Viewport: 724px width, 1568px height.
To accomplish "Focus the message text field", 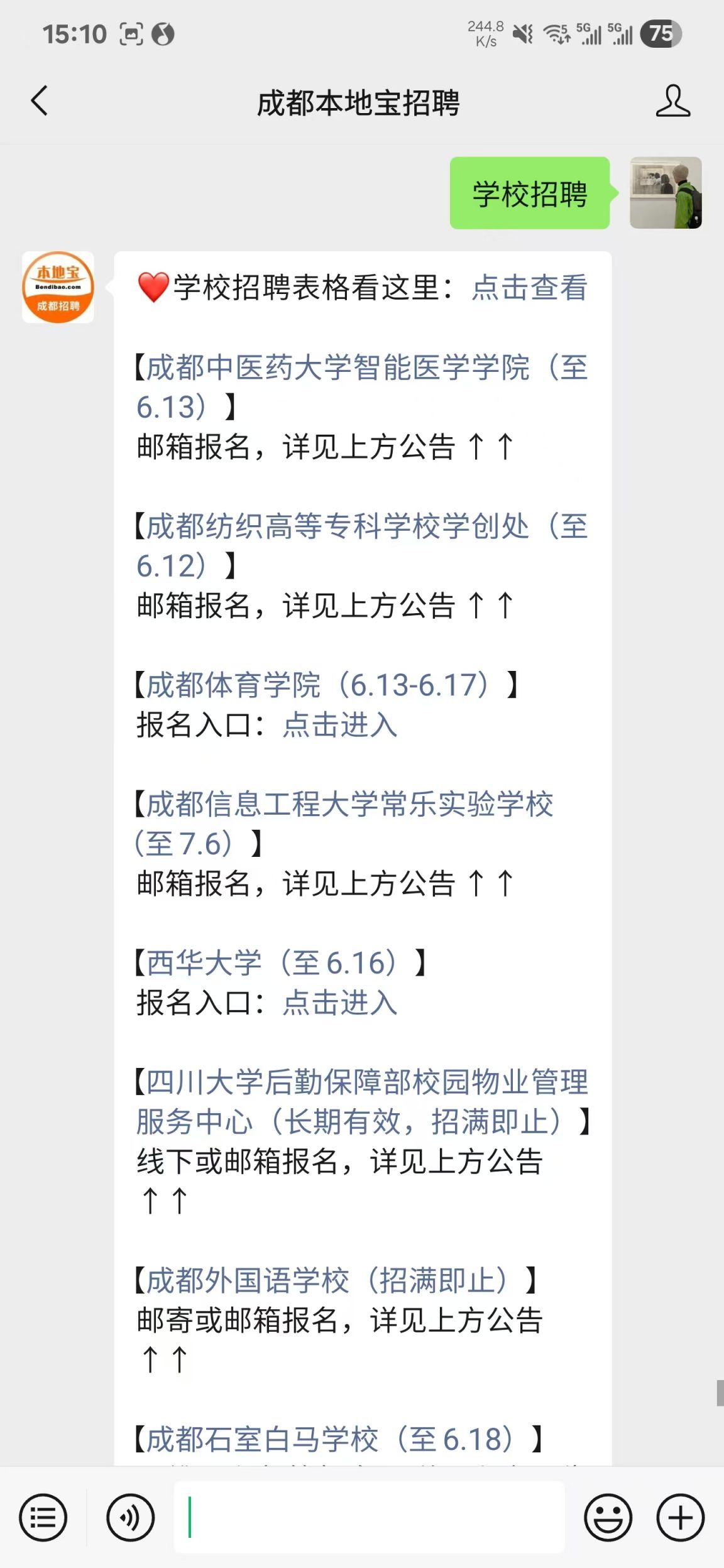I will click(x=370, y=1517).
